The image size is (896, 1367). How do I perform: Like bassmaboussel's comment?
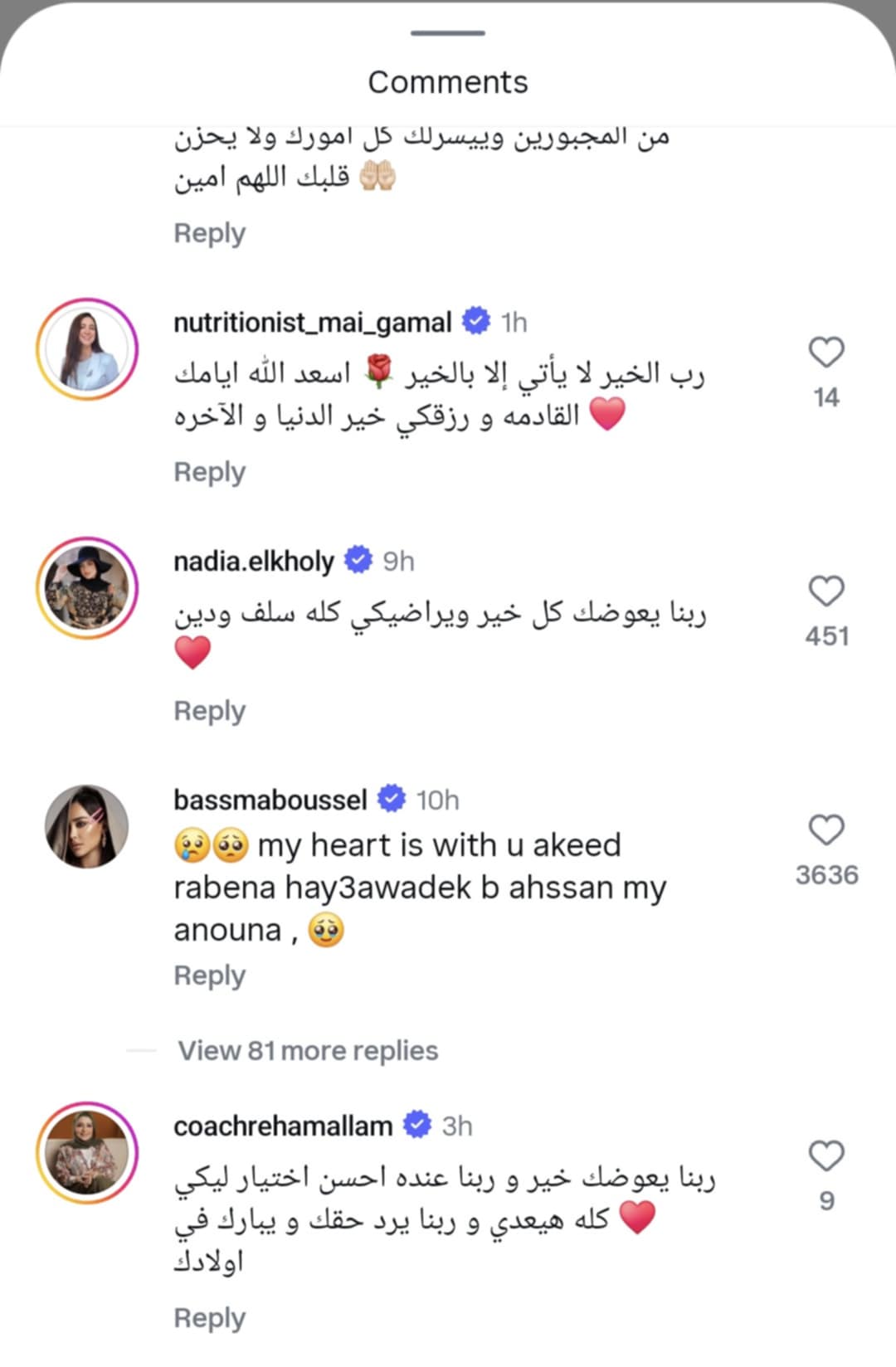tap(826, 830)
